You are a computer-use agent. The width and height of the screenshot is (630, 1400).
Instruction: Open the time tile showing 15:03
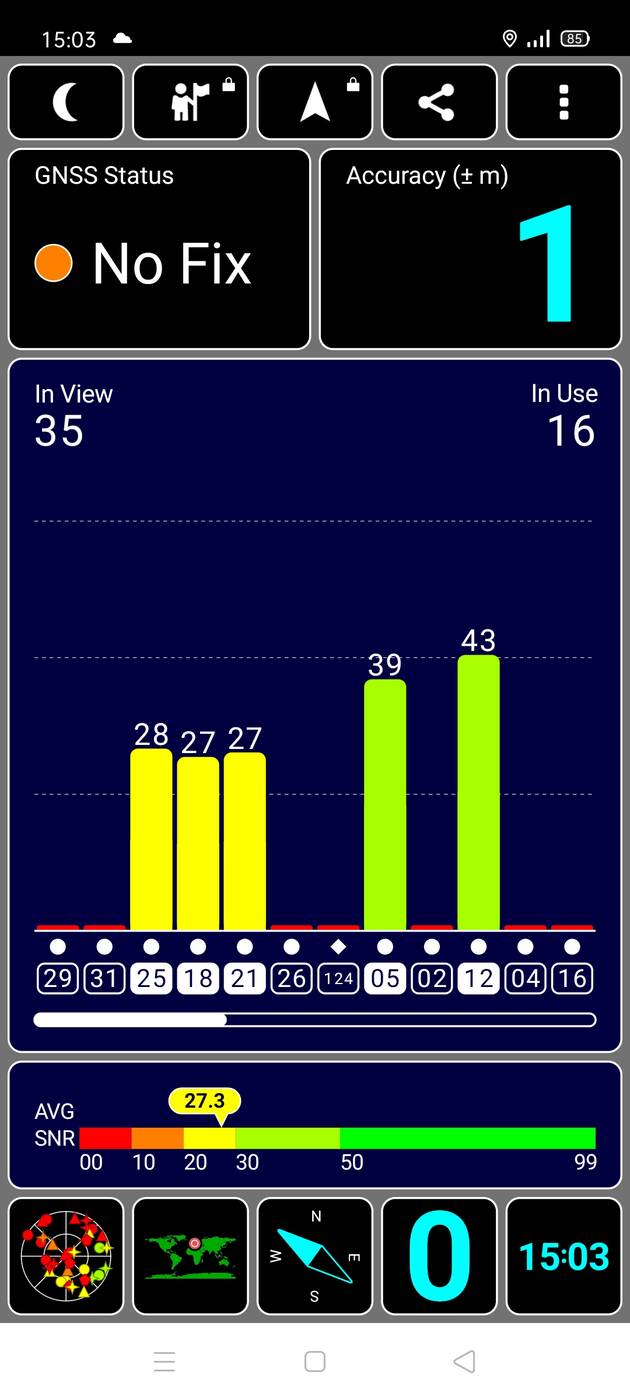[x=564, y=1256]
